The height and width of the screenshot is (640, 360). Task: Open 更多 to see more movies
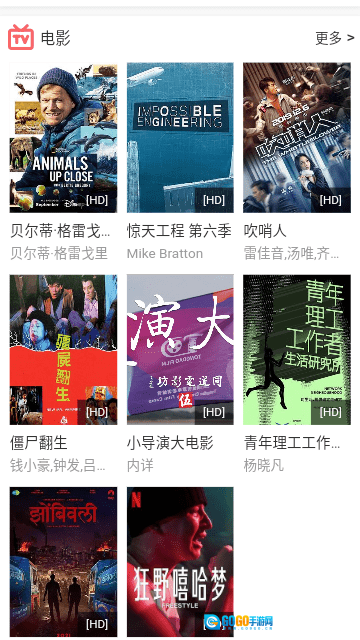pos(335,38)
